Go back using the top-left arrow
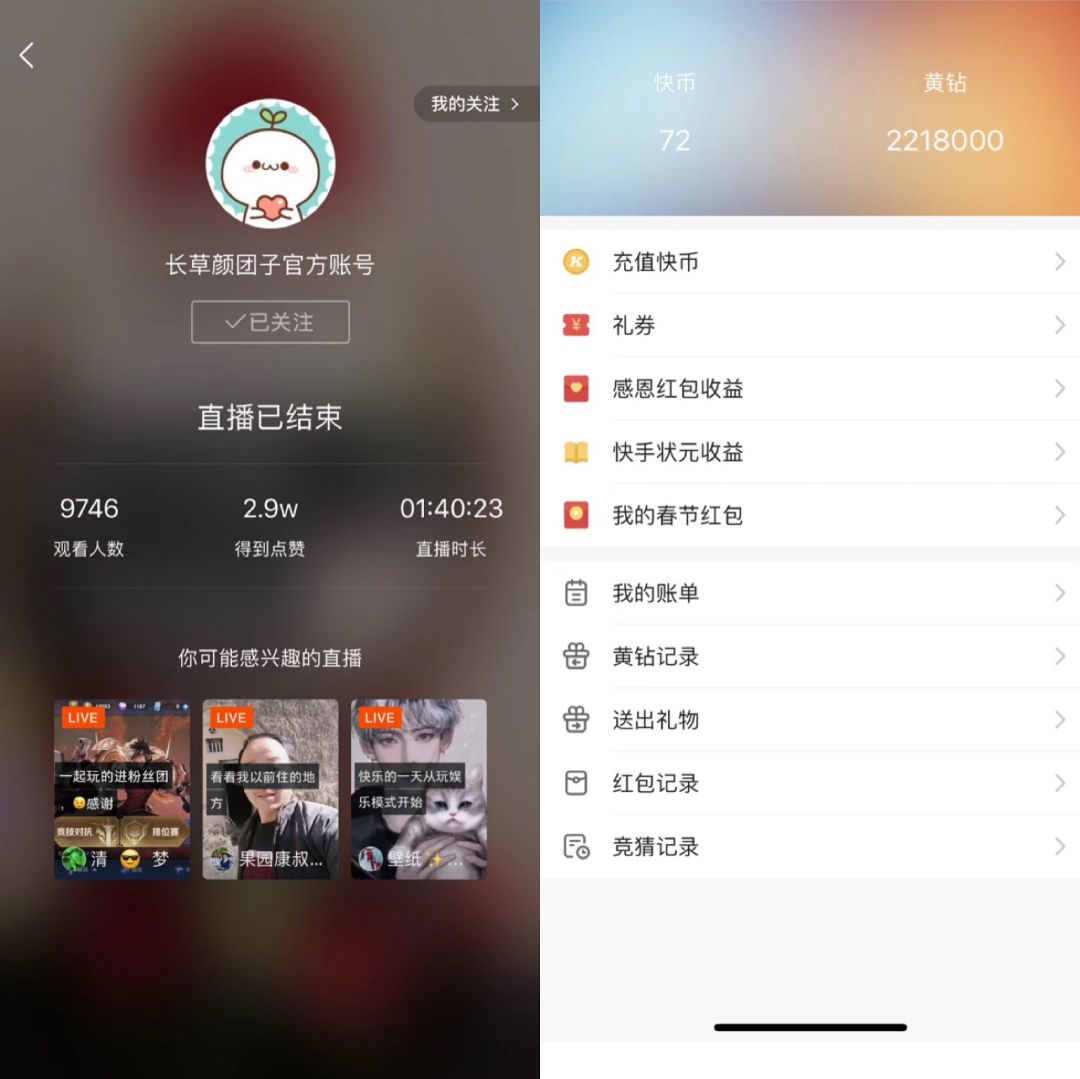 coord(27,55)
